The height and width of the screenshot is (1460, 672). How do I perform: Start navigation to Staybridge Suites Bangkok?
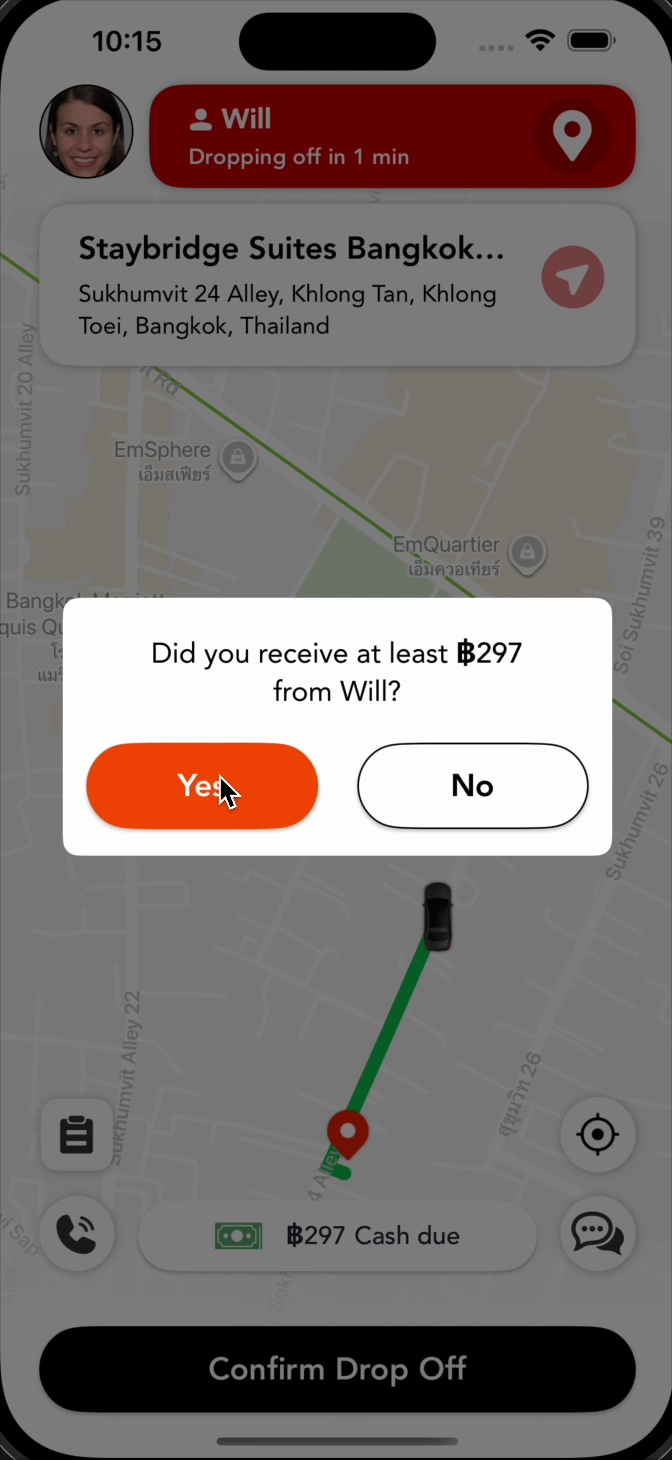tap(572, 277)
